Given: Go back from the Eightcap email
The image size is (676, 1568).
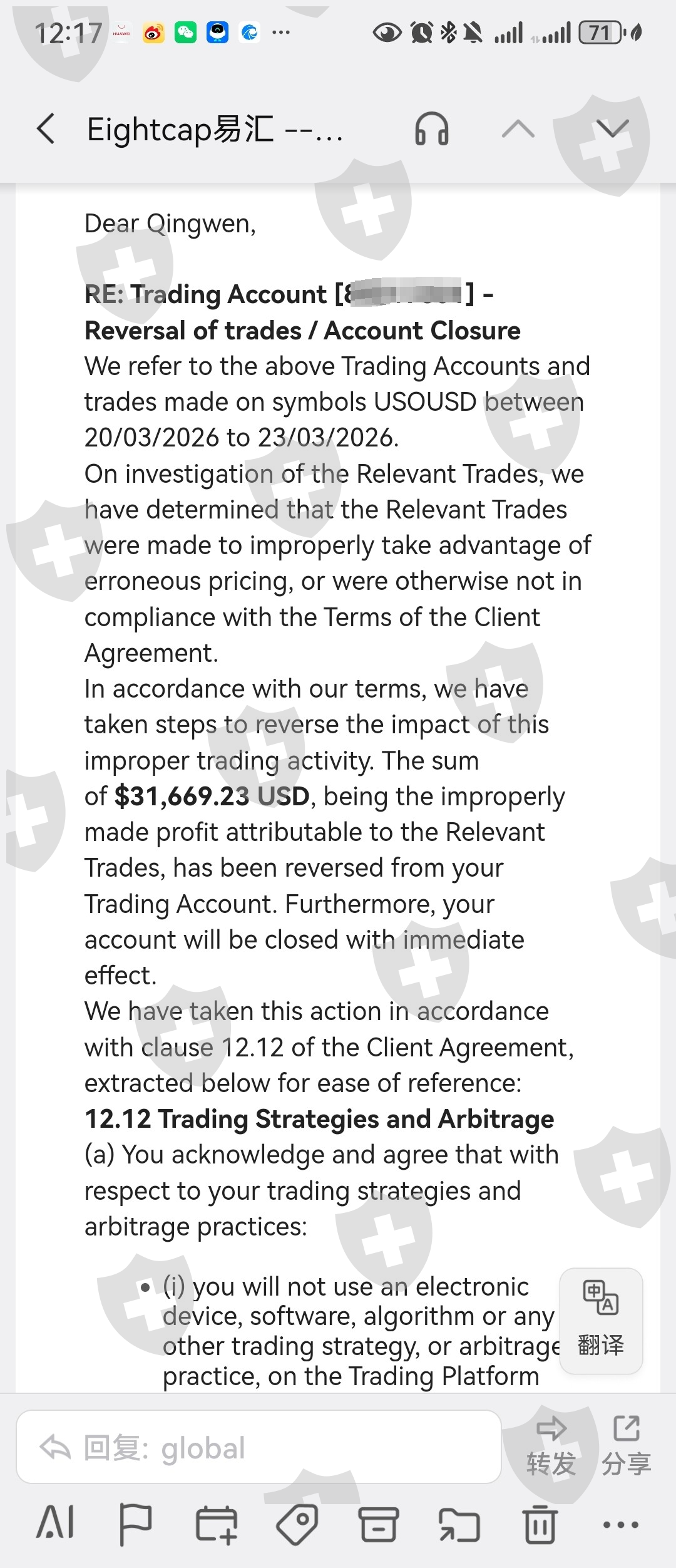Looking at the screenshot, I should pyautogui.click(x=46, y=129).
